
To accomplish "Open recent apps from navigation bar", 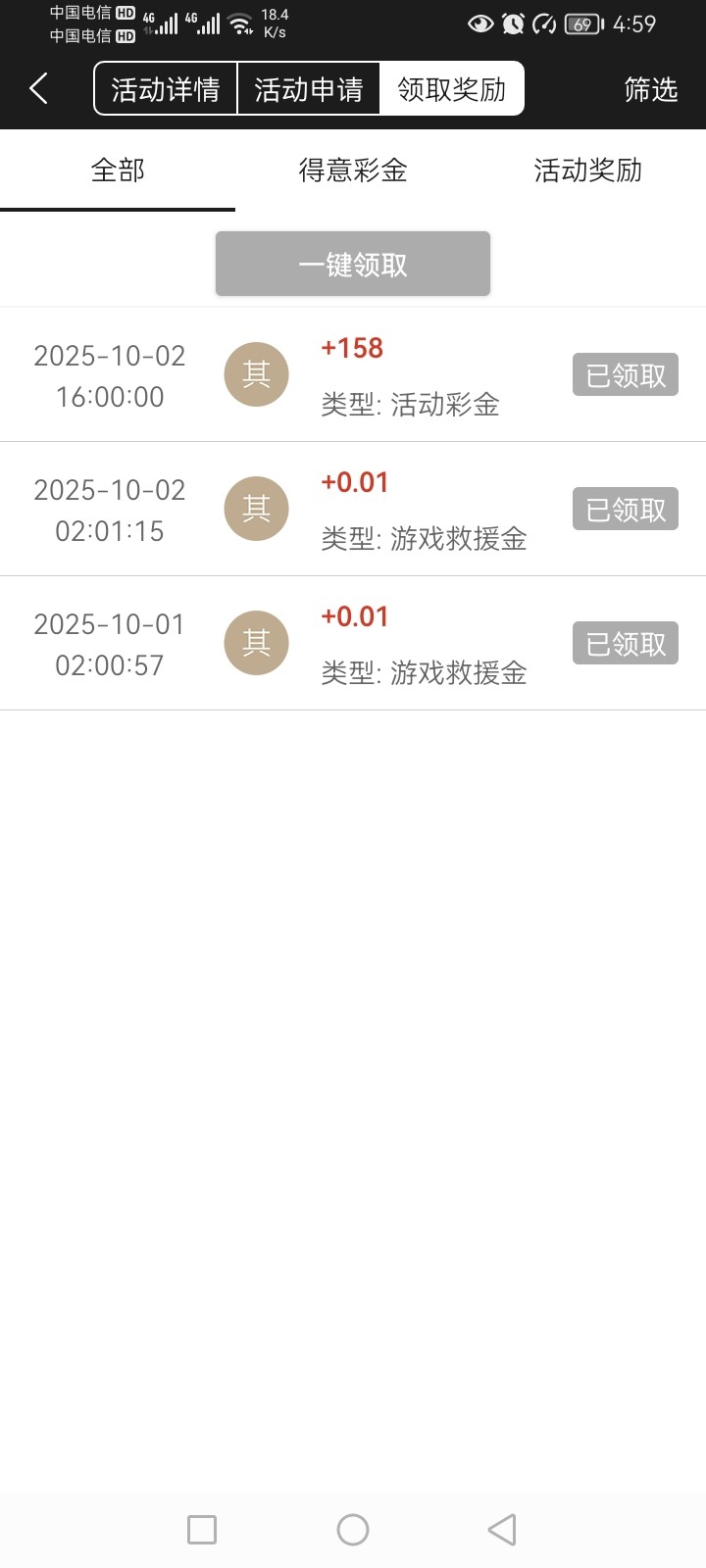I will coord(202,1530).
